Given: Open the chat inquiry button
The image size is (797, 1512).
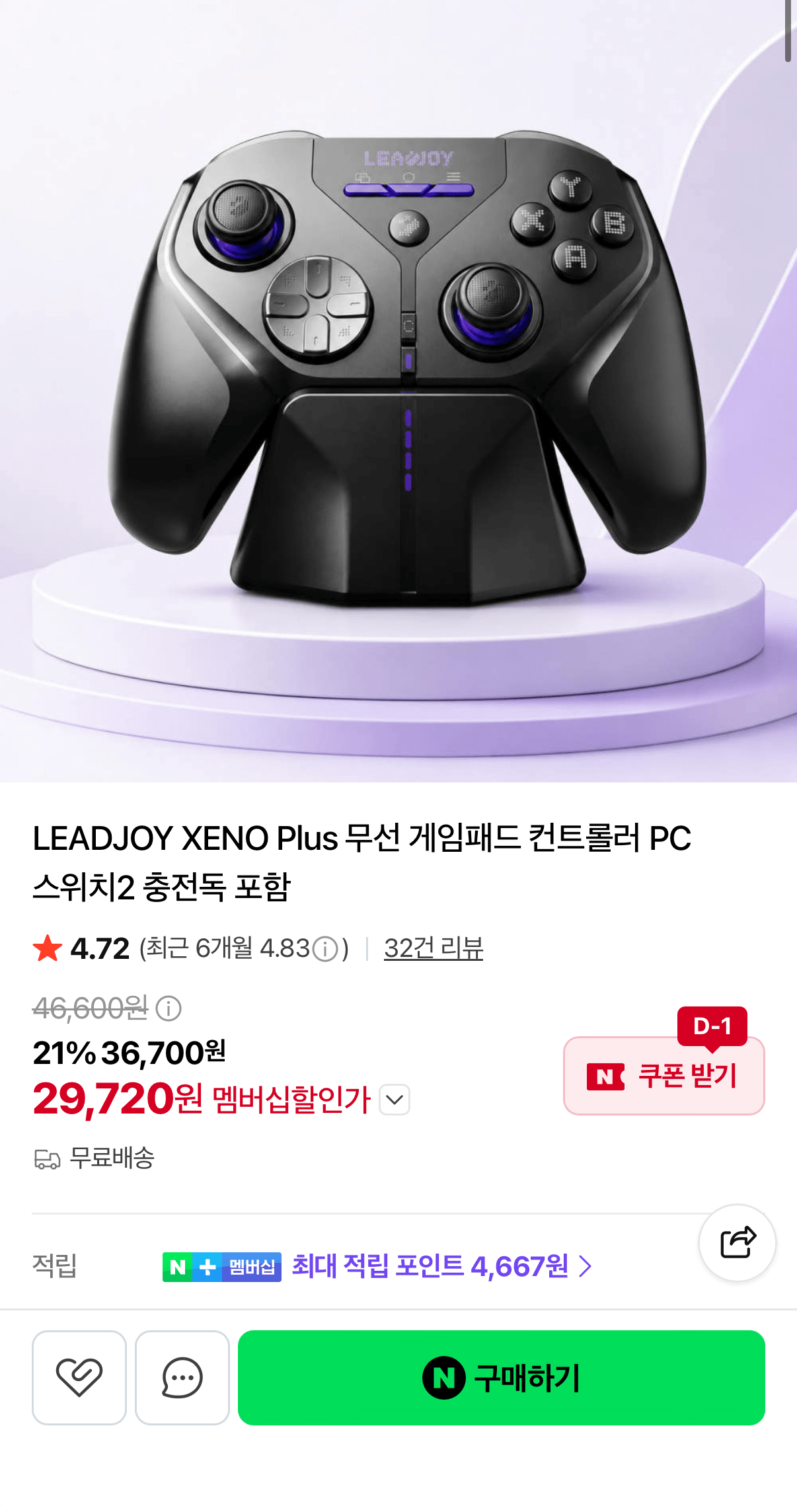Looking at the screenshot, I should 182,1377.
